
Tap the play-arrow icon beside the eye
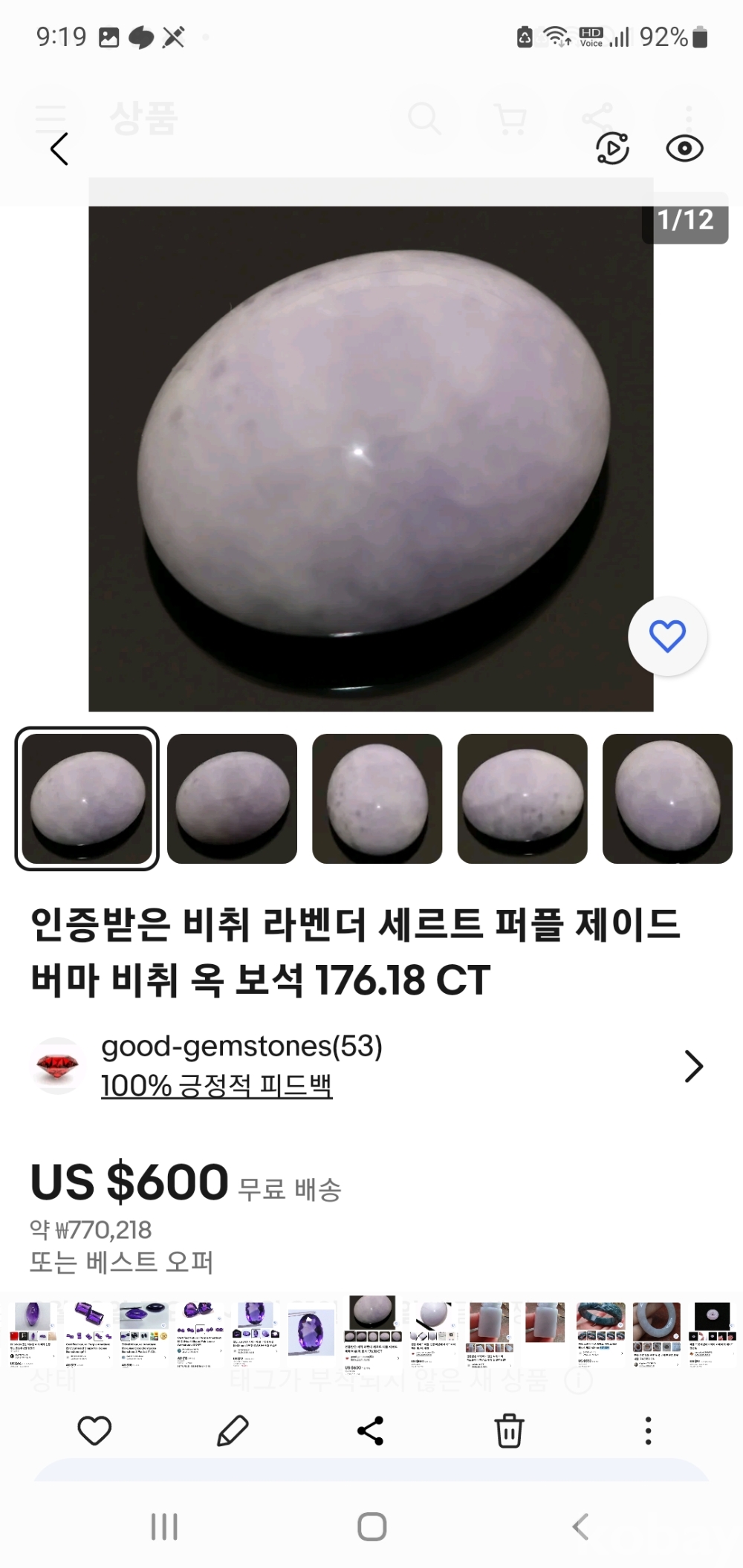coord(613,149)
